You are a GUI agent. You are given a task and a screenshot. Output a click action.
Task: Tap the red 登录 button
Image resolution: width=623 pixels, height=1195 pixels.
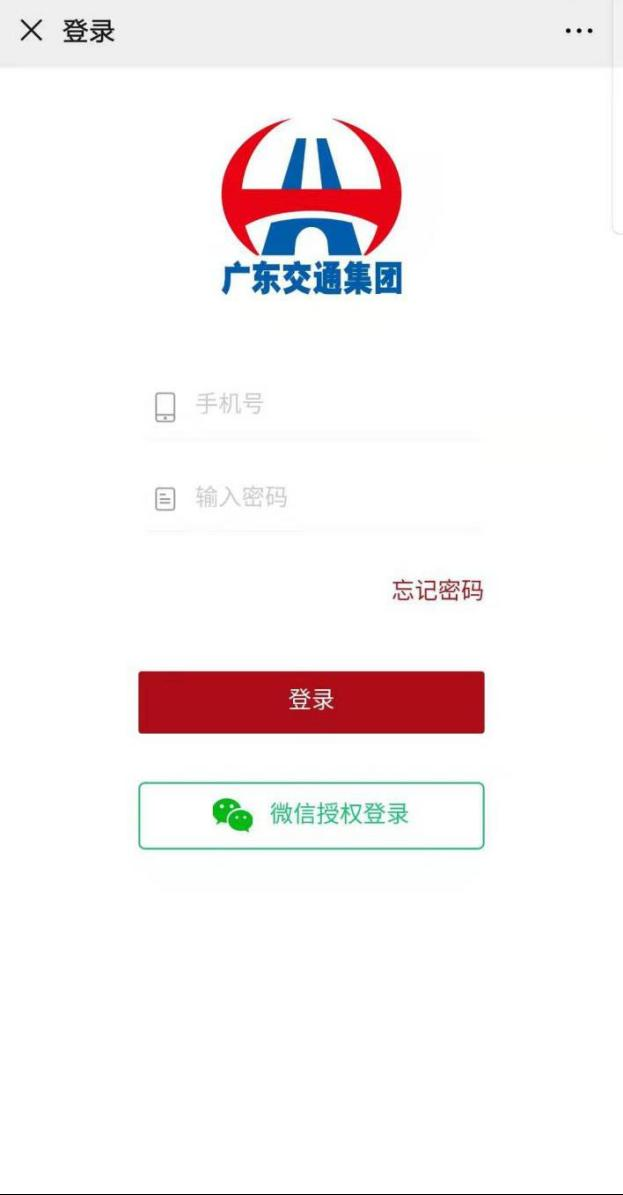tap(311, 701)
